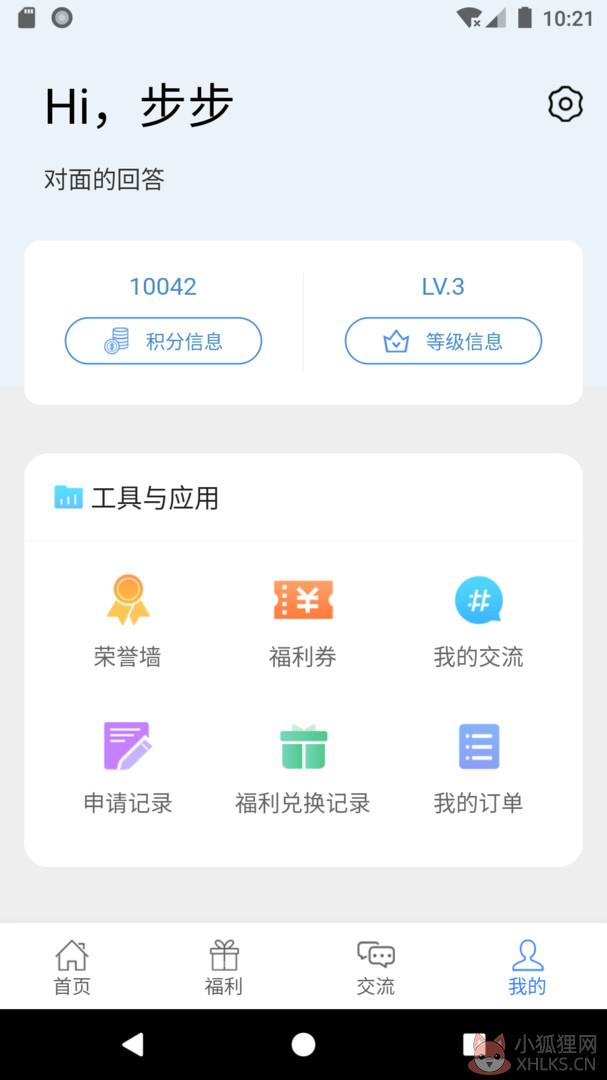Tap the 积分信息 button
The height and width of the screenshot is (1080, 607).
point(163,341)
